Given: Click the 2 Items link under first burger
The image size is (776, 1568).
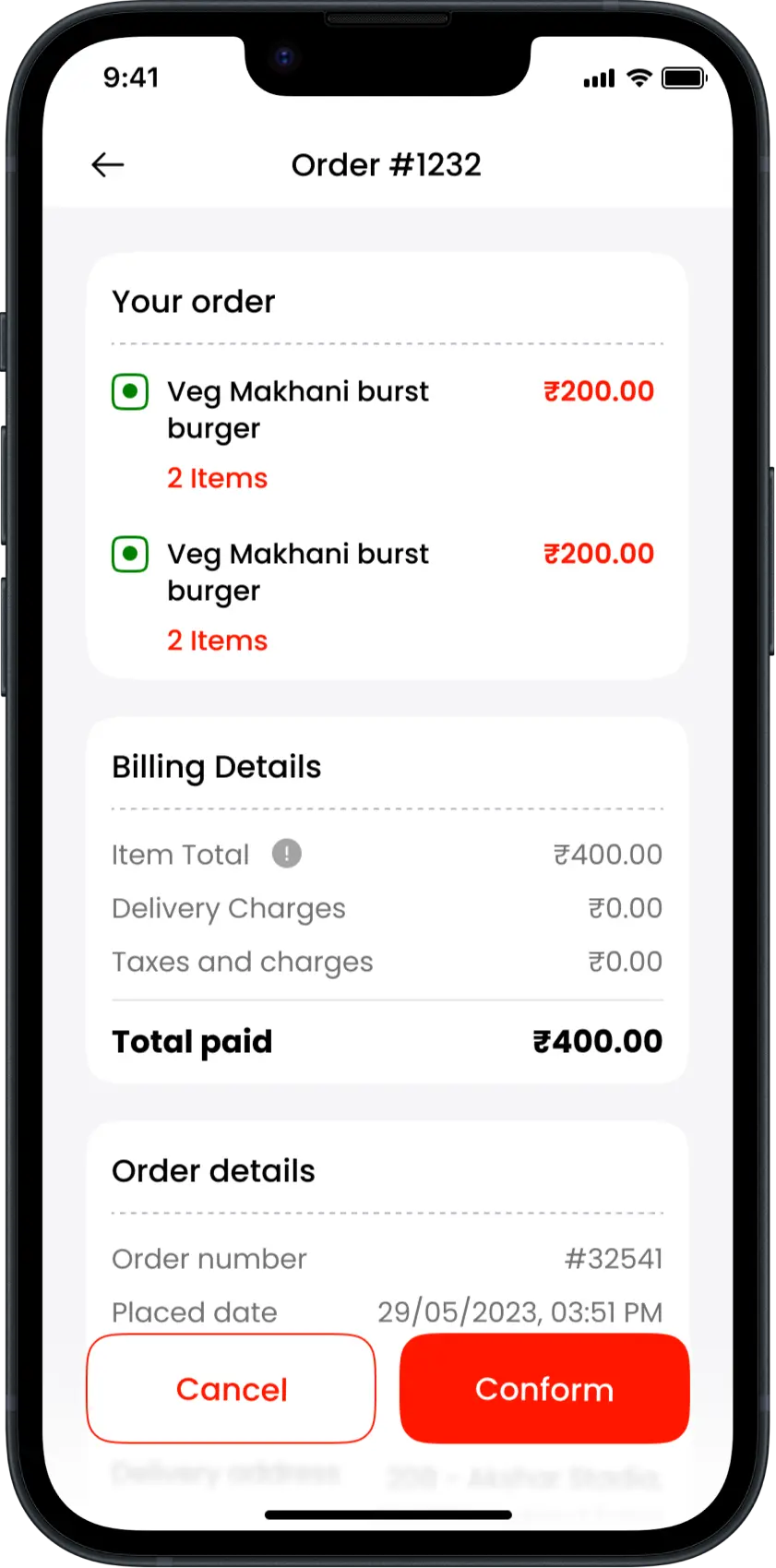Looking at the screenshot, I should tap(217, 478).
